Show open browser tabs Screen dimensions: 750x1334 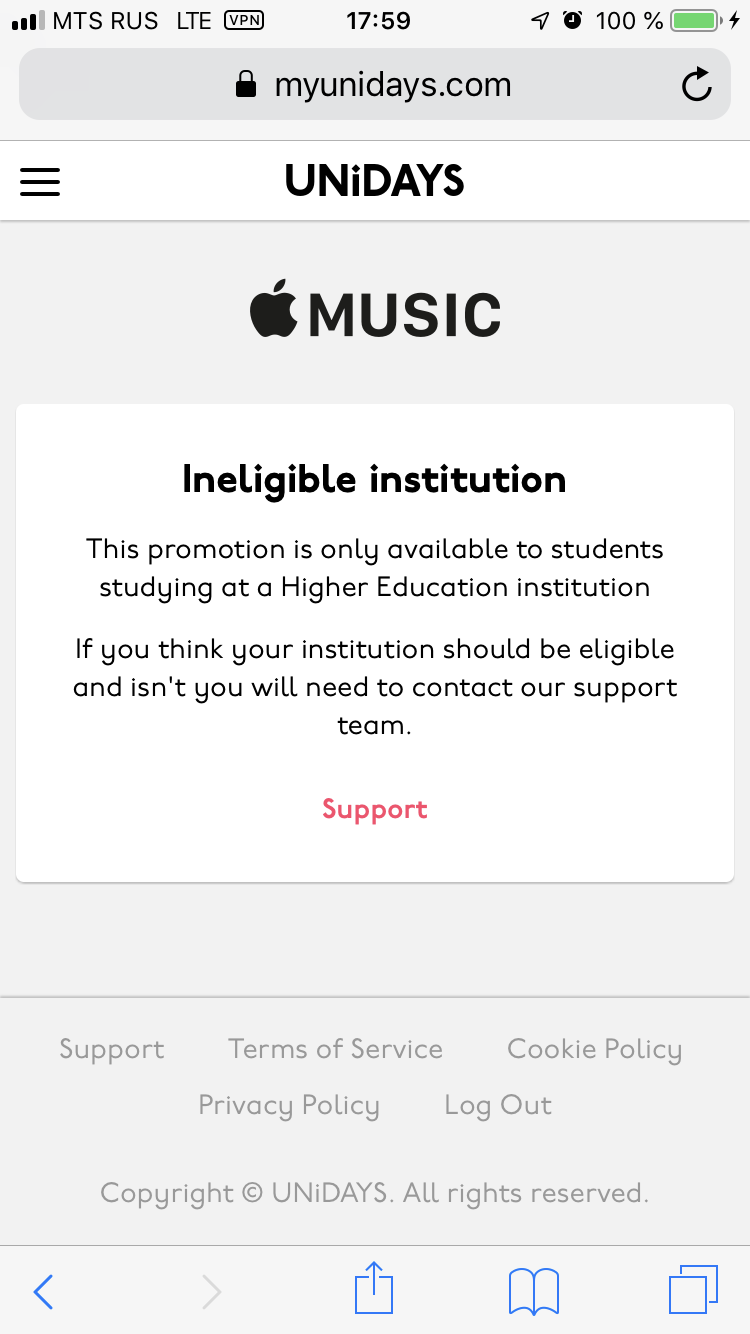693,1290
